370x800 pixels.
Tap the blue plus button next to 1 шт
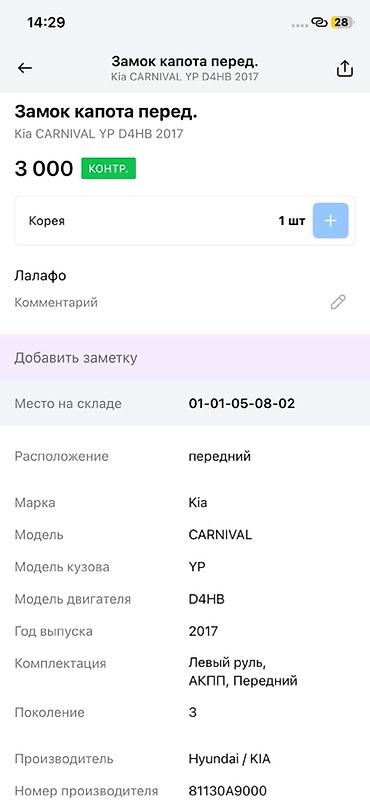click(x=331, y=221)
